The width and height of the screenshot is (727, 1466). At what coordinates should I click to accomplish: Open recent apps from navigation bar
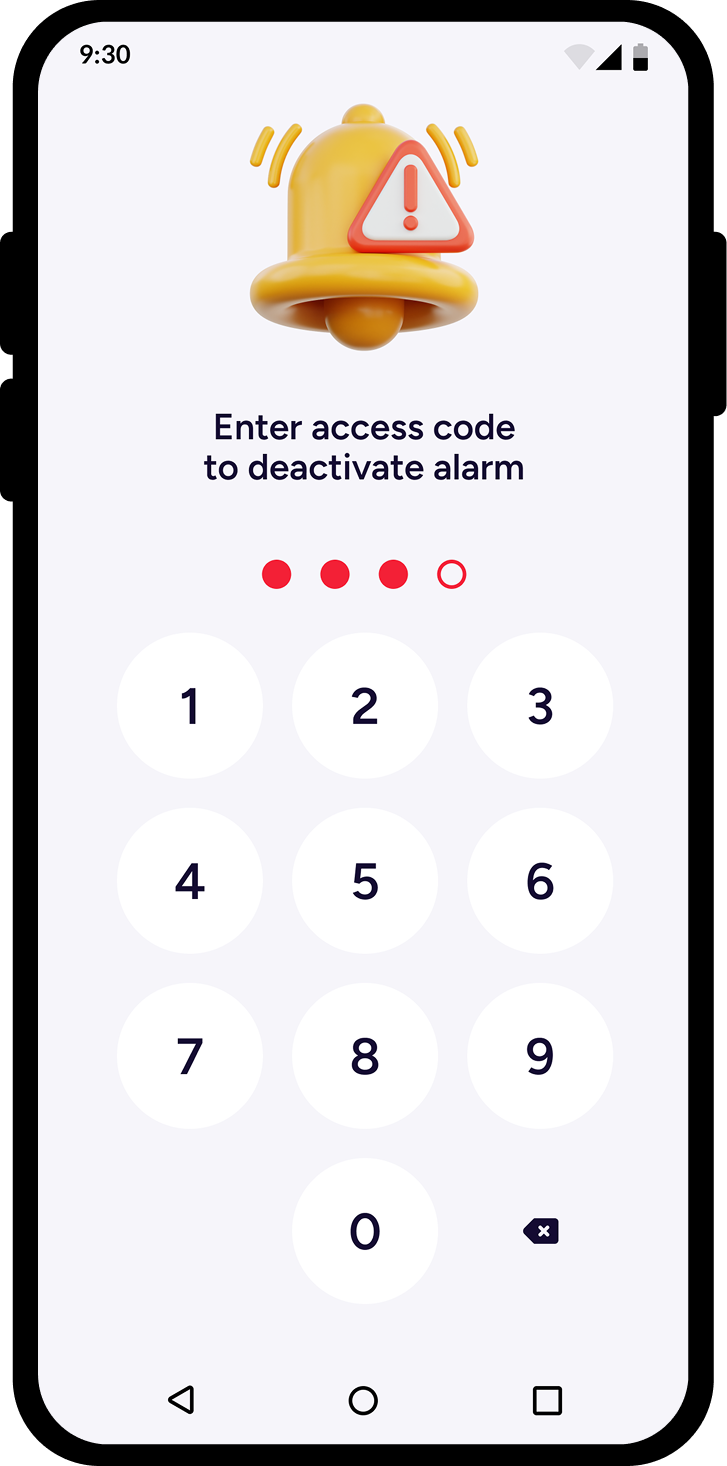coord(547,1400)
